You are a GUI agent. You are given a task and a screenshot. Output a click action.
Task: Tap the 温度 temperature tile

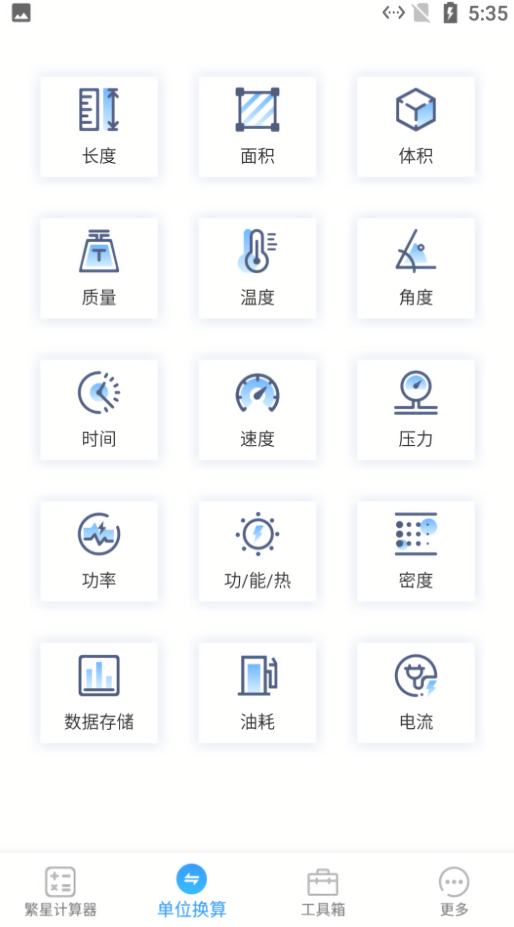tap(257, 268)
